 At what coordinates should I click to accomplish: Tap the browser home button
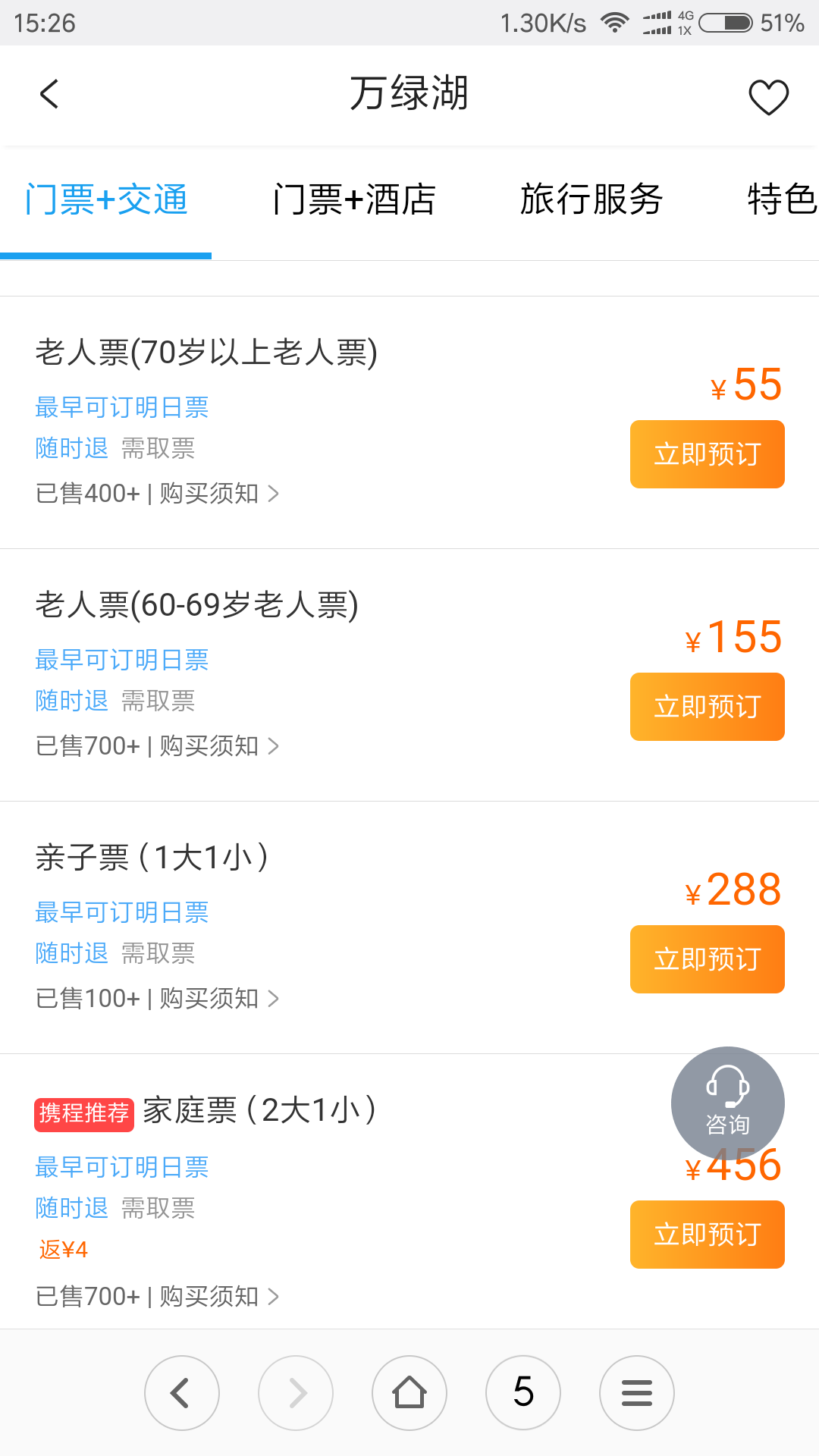coord(409,1392)
